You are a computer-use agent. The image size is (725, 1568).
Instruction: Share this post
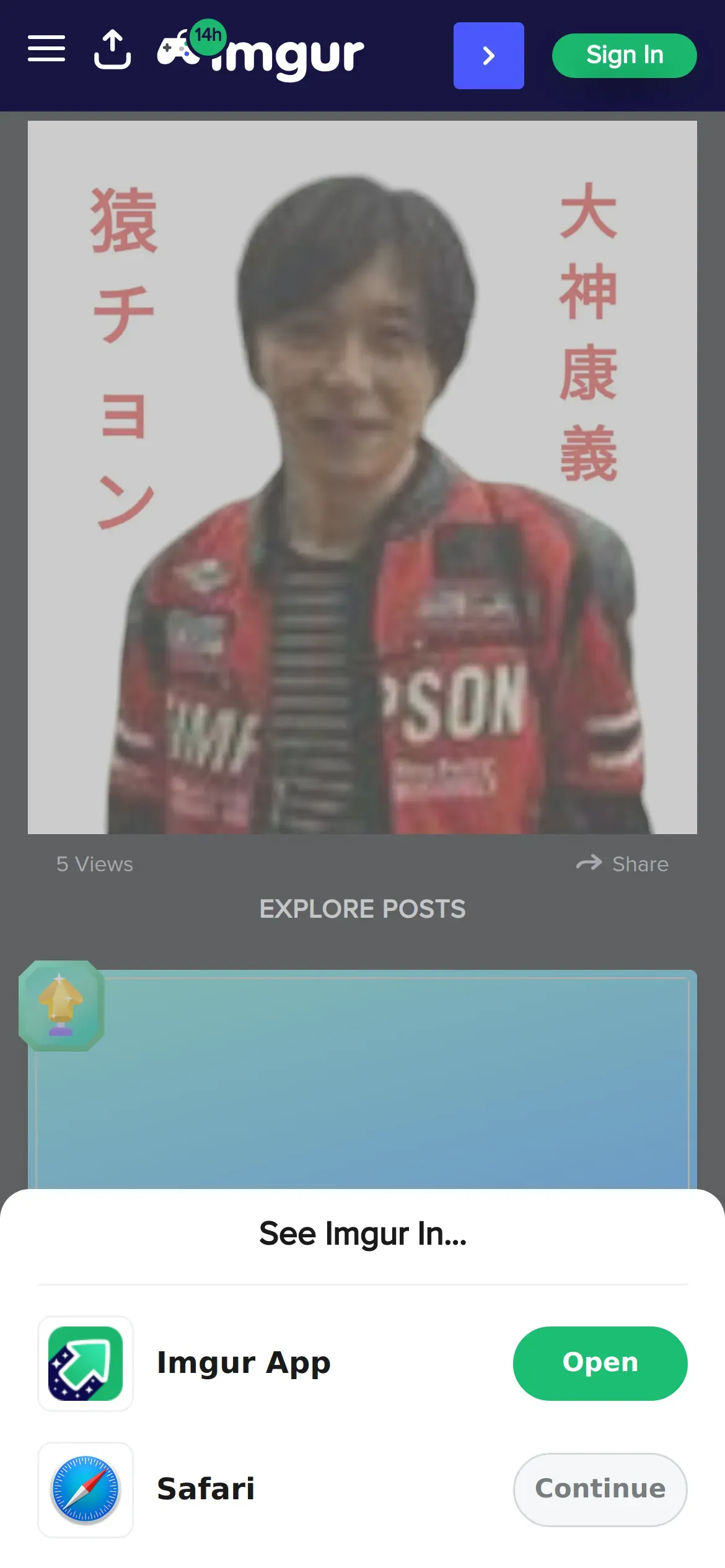point(622,864)
